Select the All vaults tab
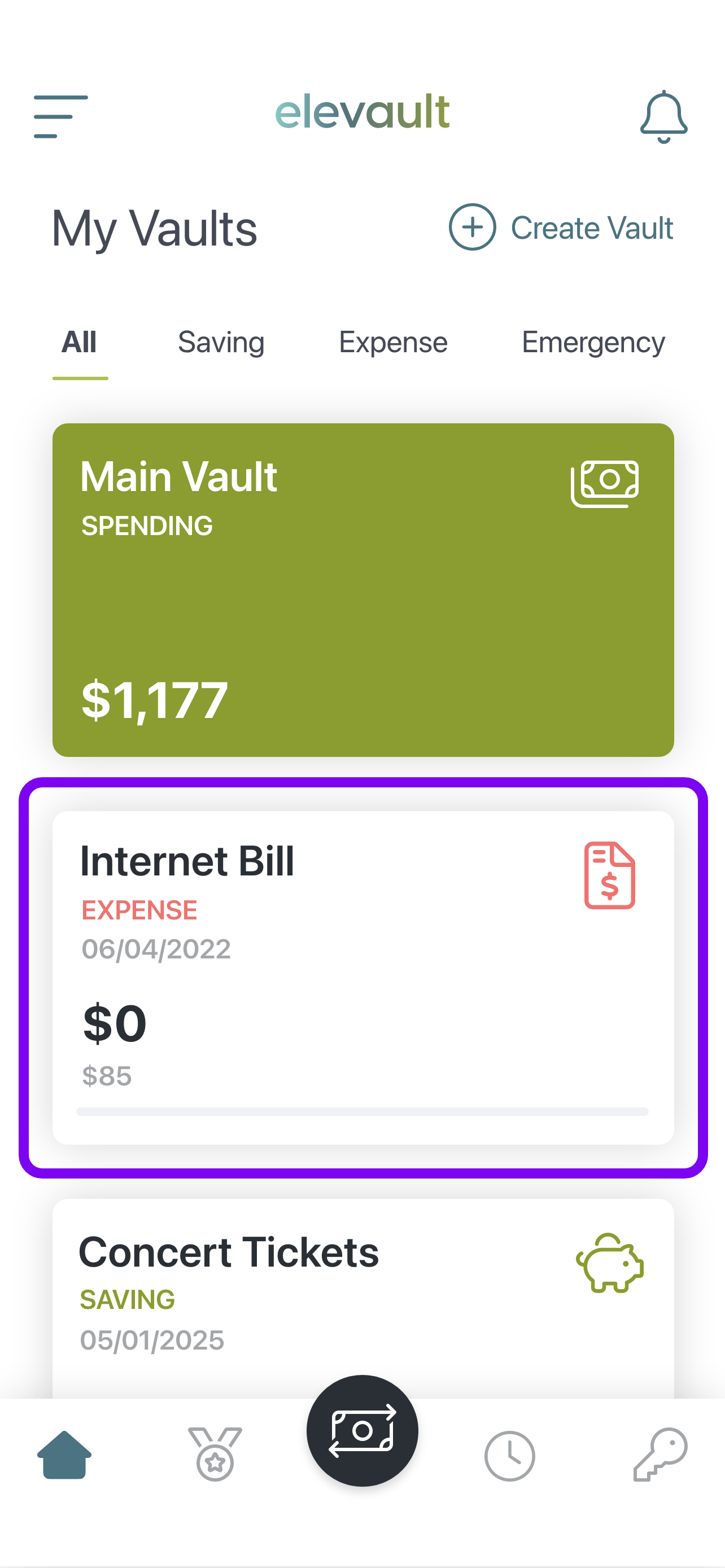 79,342
